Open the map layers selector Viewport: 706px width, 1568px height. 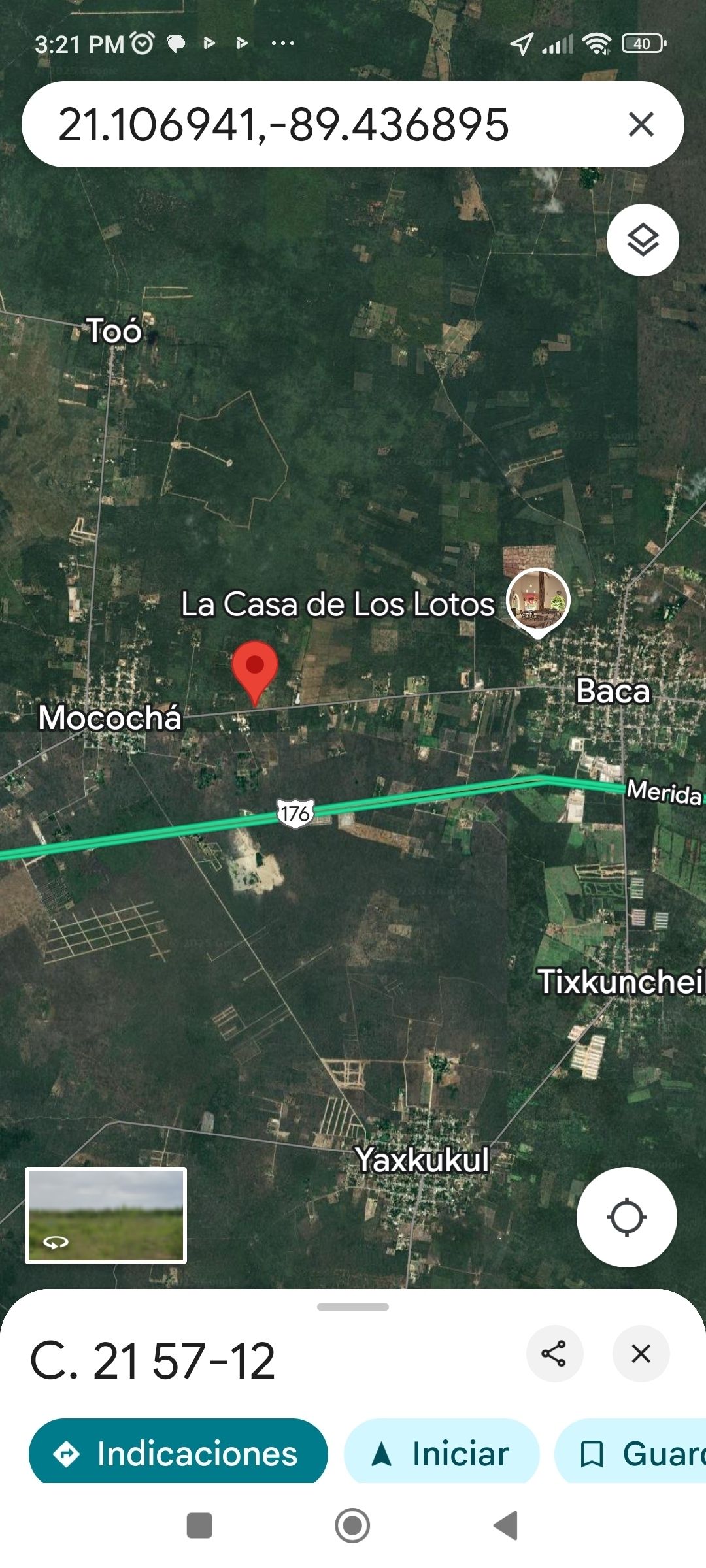[x=643, y=240]
